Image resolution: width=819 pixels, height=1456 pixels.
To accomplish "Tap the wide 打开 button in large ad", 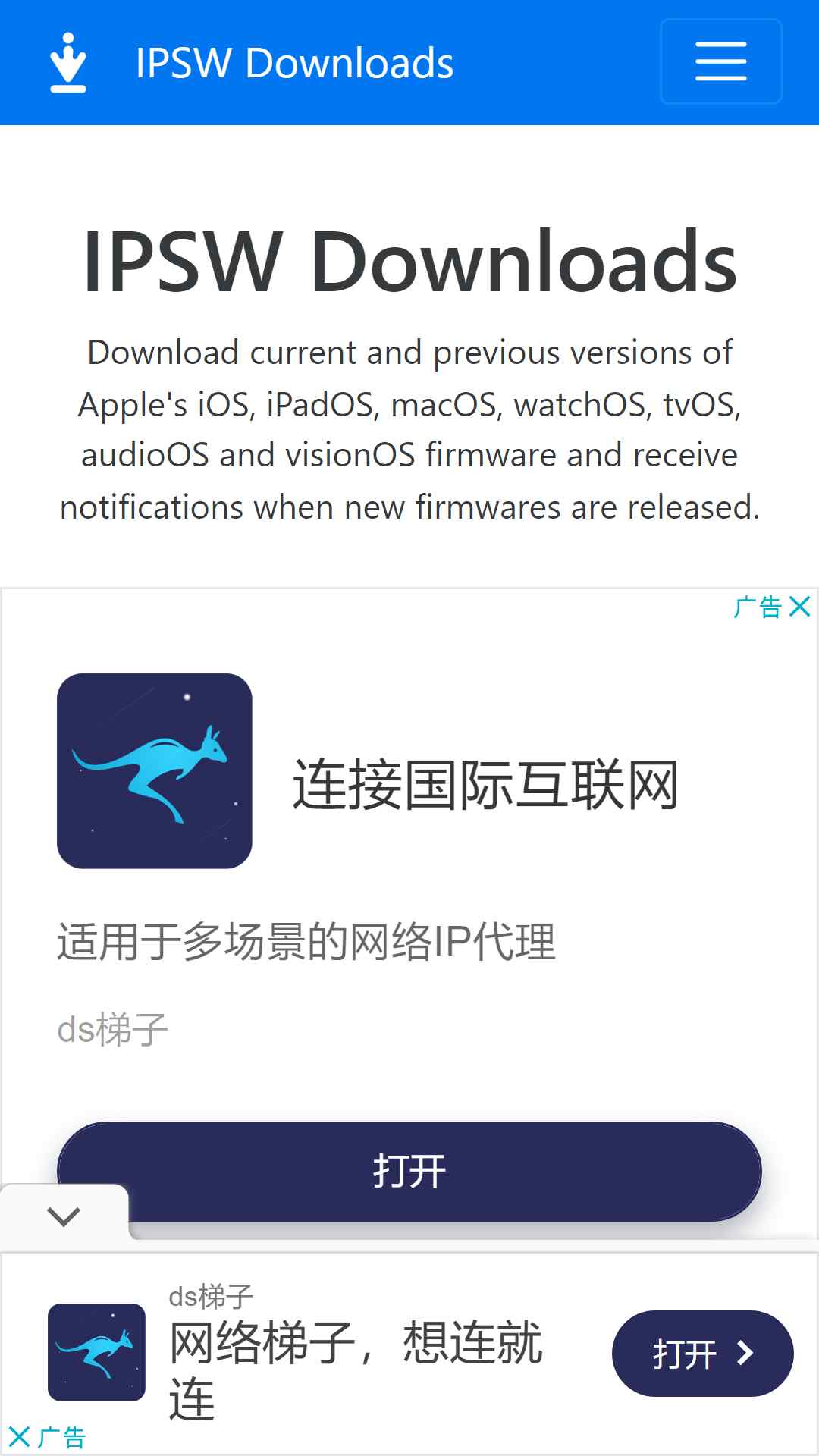I will pos(409,1172).
